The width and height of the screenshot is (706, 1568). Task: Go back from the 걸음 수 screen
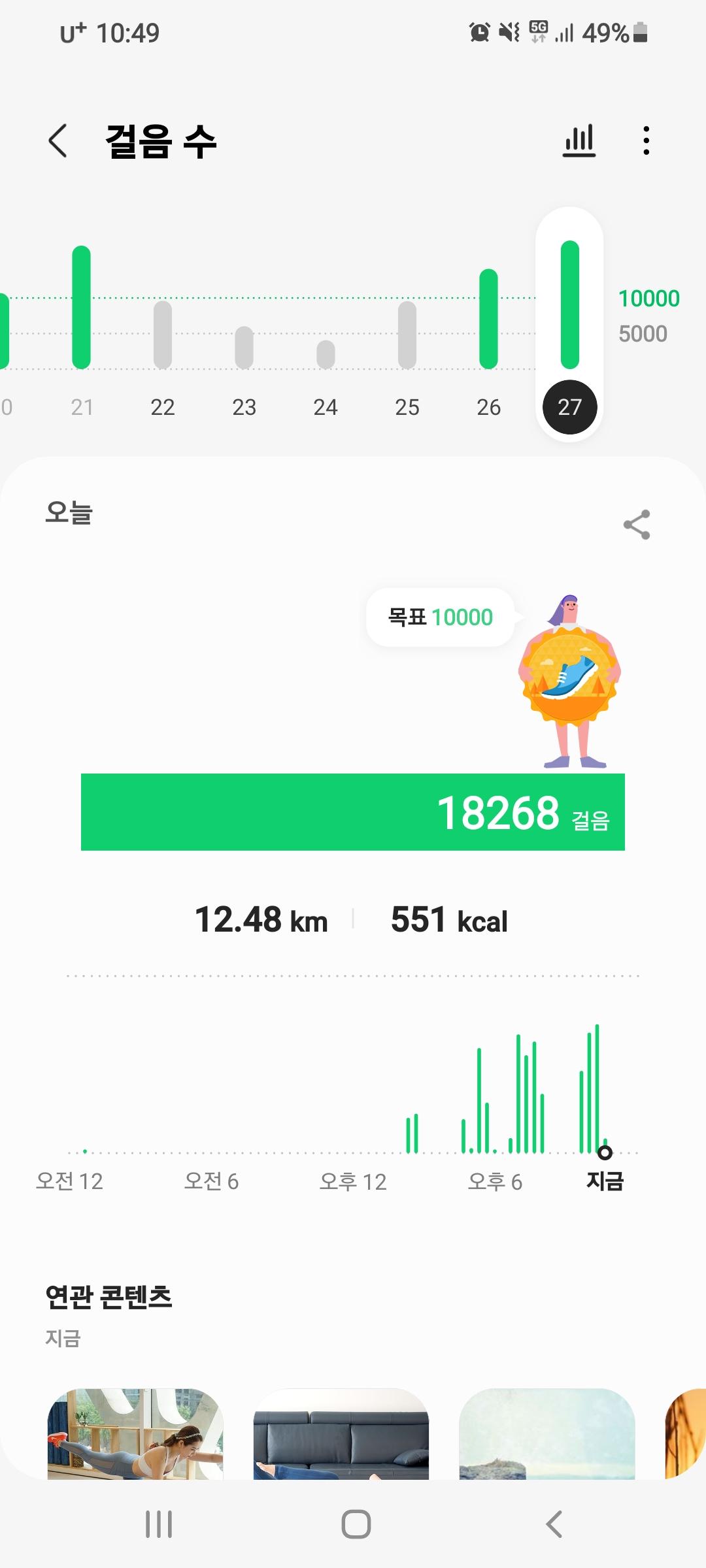click(x=58, y=140)
